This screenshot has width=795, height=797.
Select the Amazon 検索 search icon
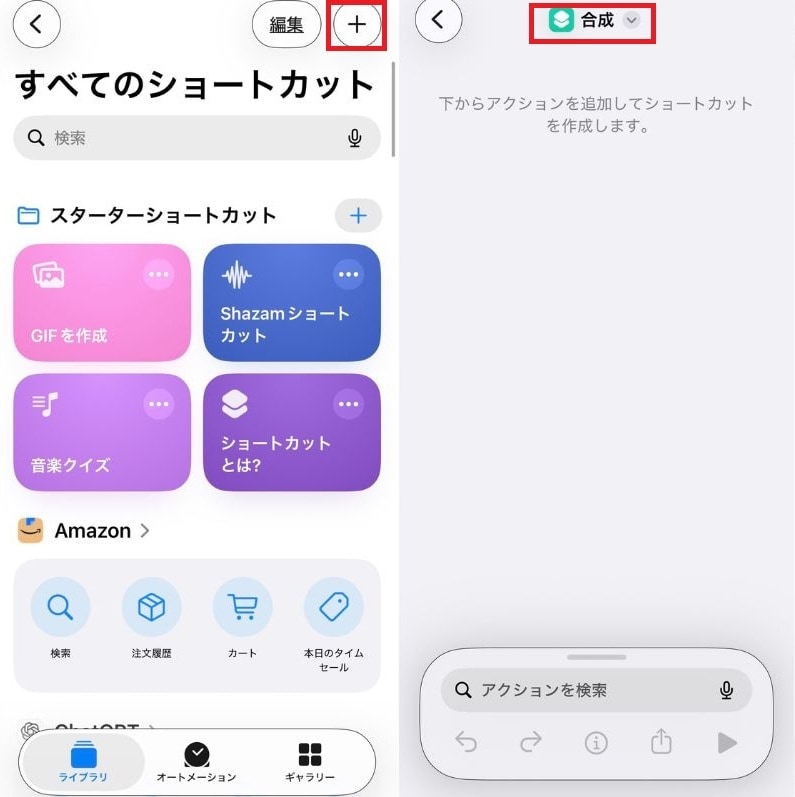coord(60,605)
